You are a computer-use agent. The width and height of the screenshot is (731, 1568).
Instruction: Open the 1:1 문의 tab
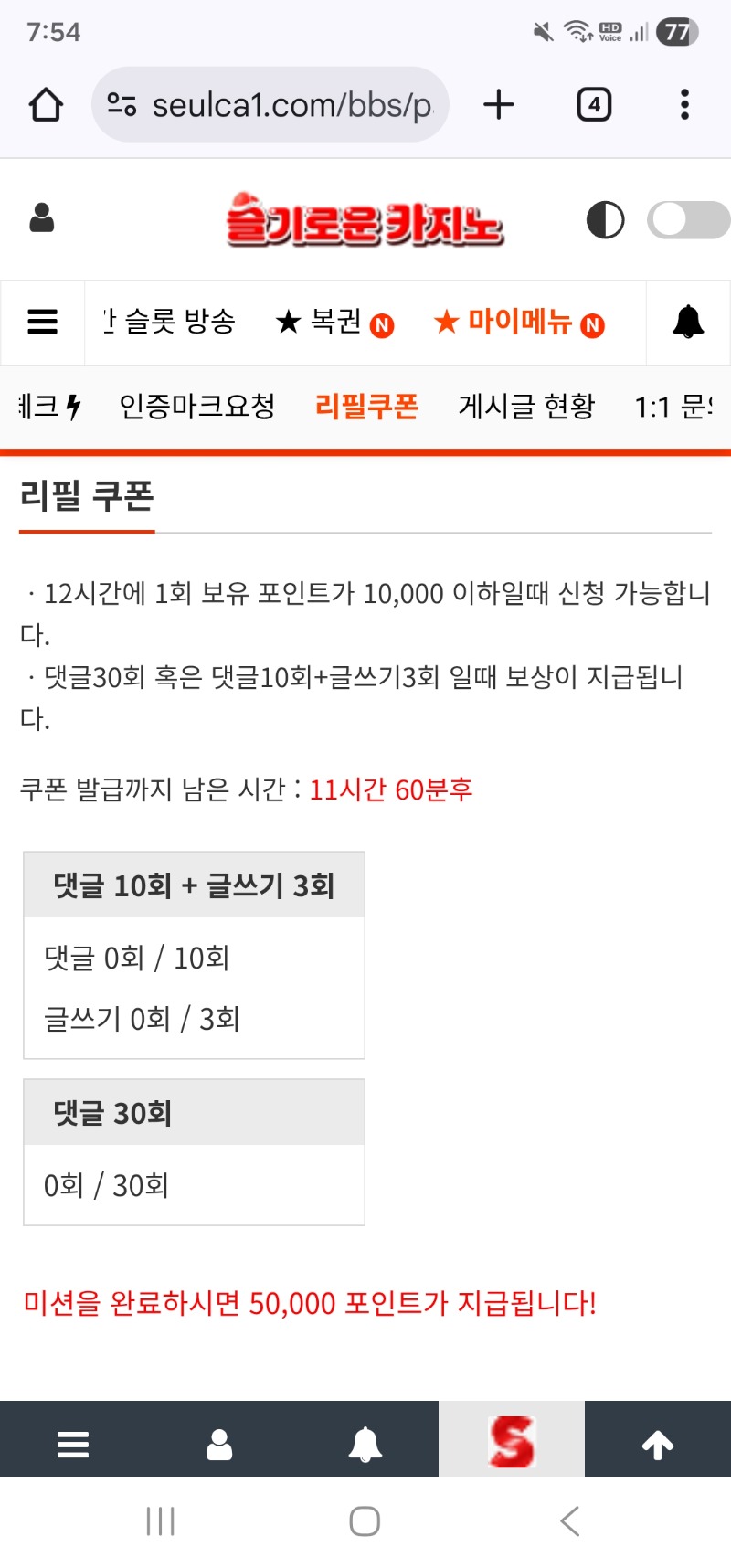click(674, 406)
